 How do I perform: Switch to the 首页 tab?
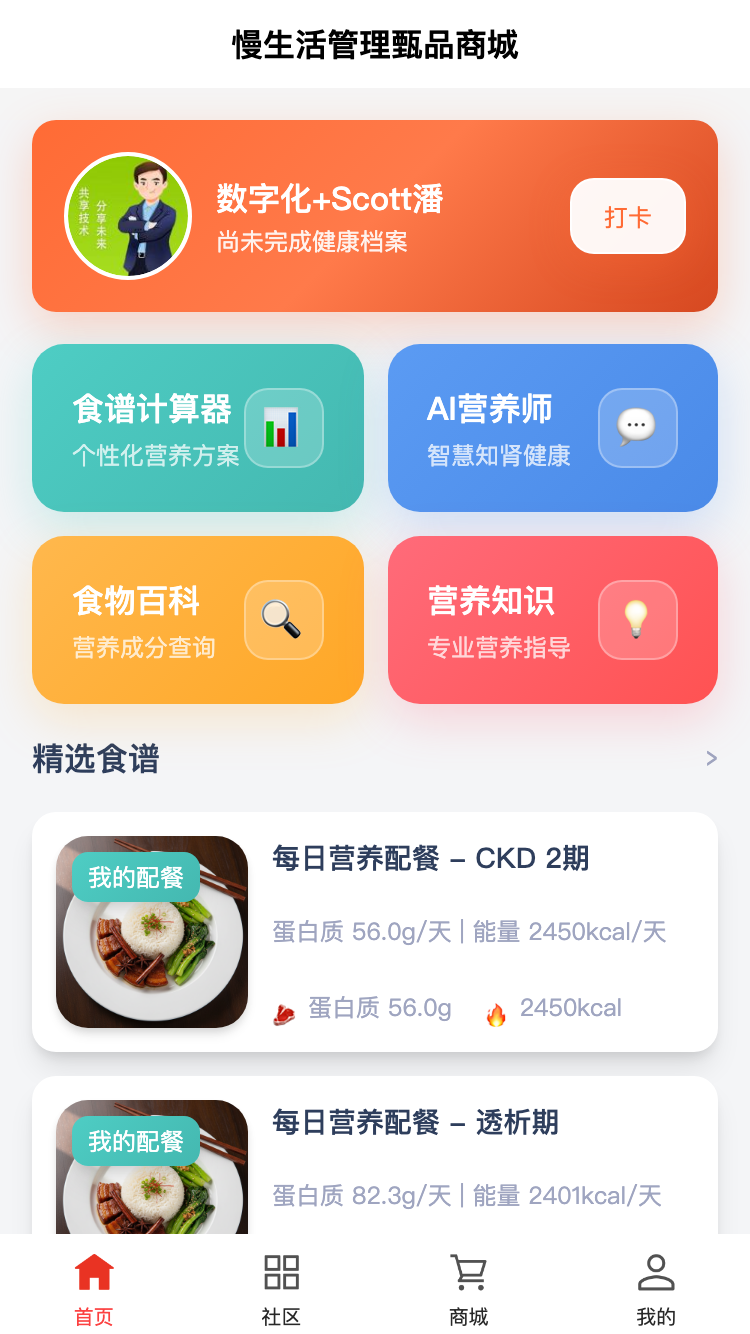tap(94, 1289)
